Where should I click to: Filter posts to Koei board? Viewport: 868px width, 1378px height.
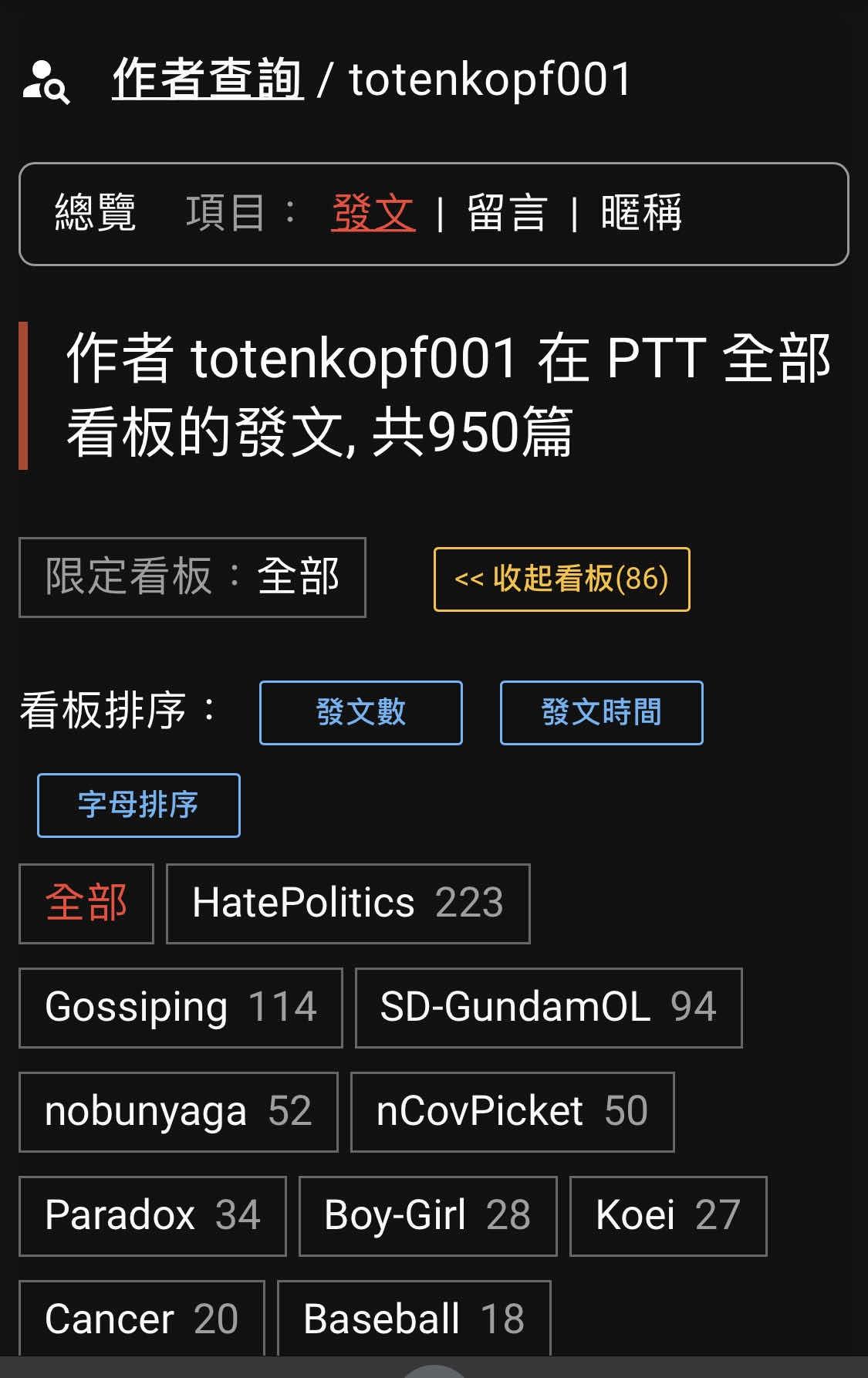click(x=668, y=1215)
